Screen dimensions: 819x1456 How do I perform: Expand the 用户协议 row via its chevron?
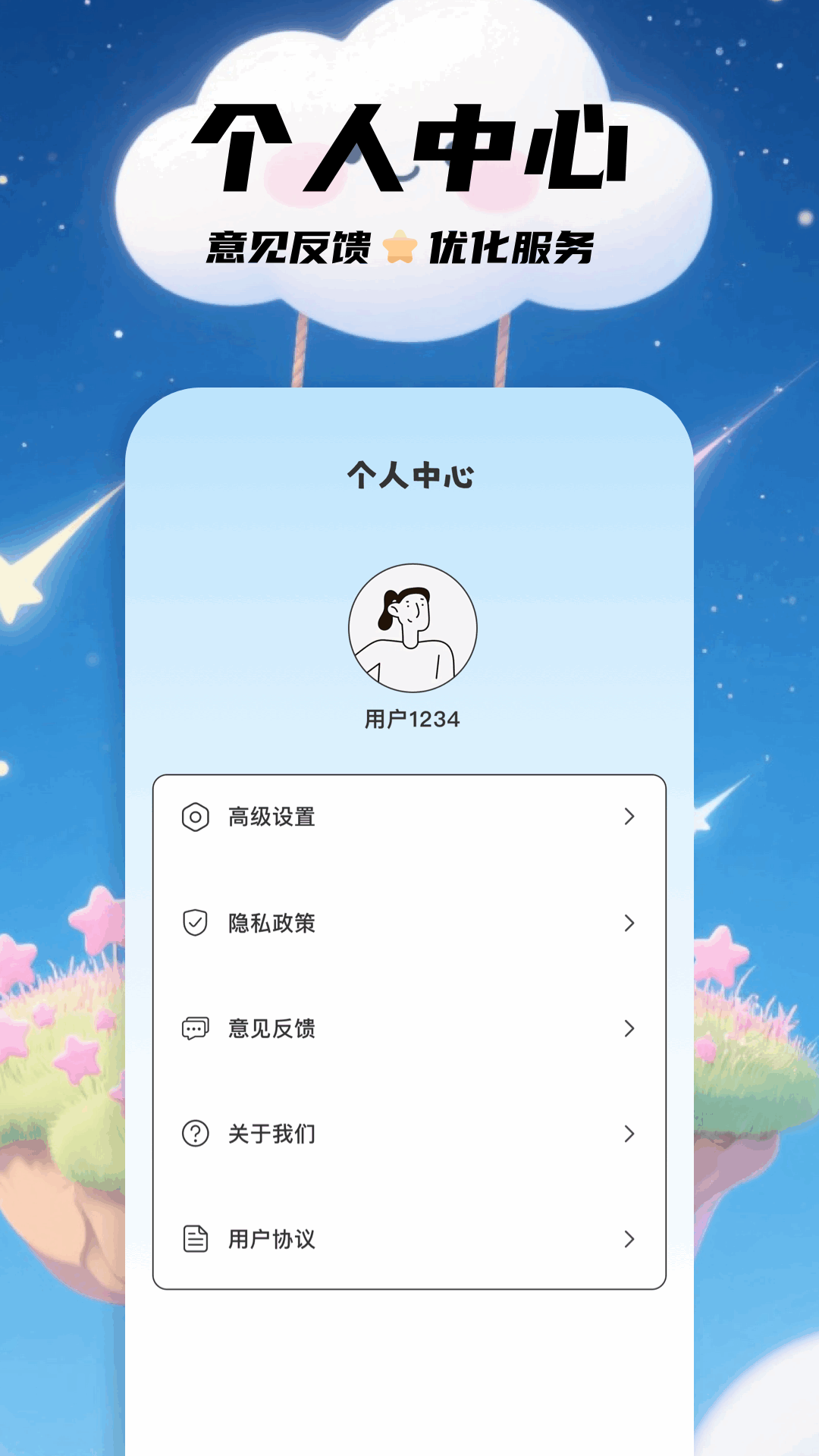pyautogui.click(x=629, y=1240)
